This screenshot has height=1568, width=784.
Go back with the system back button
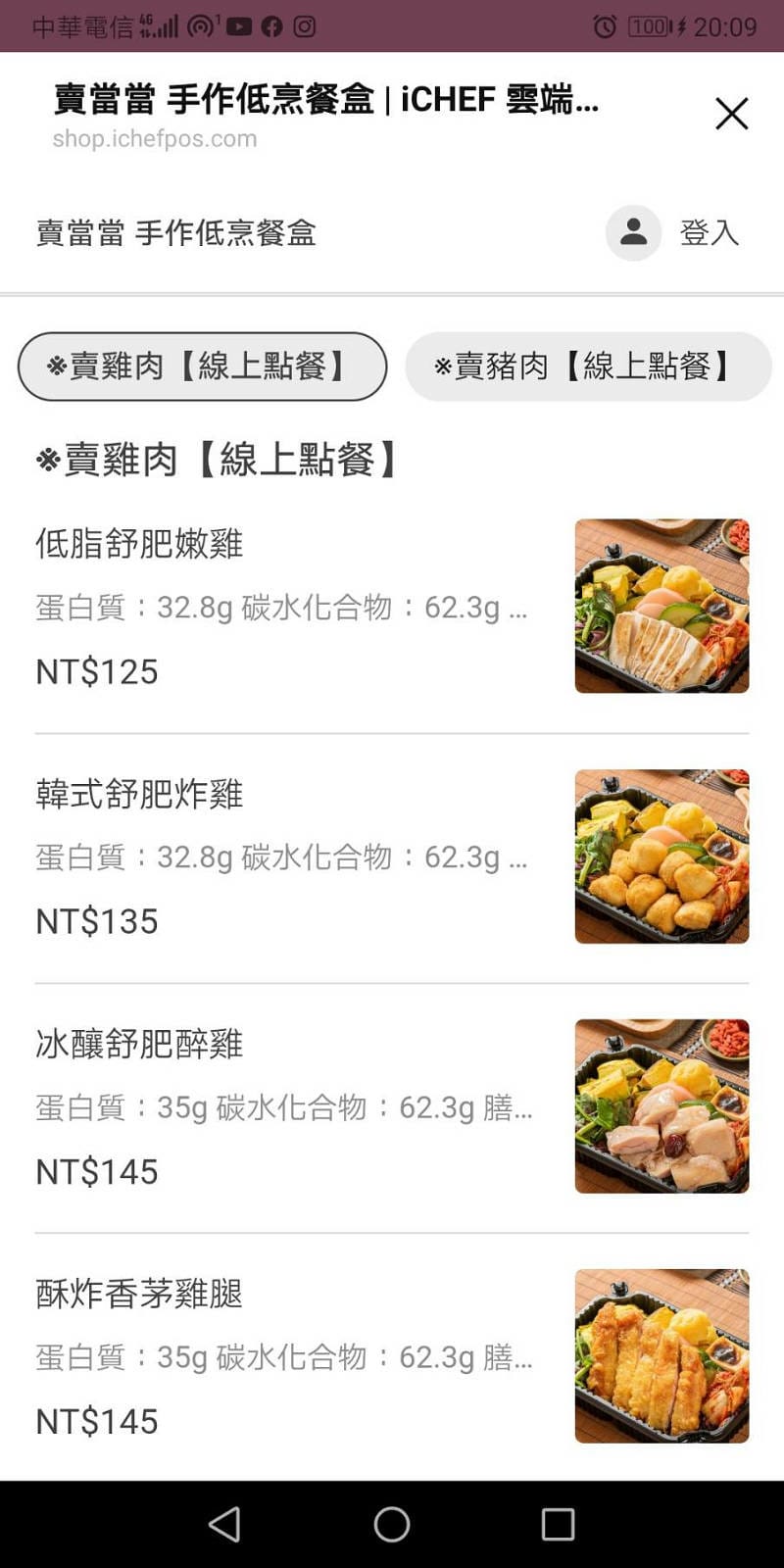(224, 1524)
